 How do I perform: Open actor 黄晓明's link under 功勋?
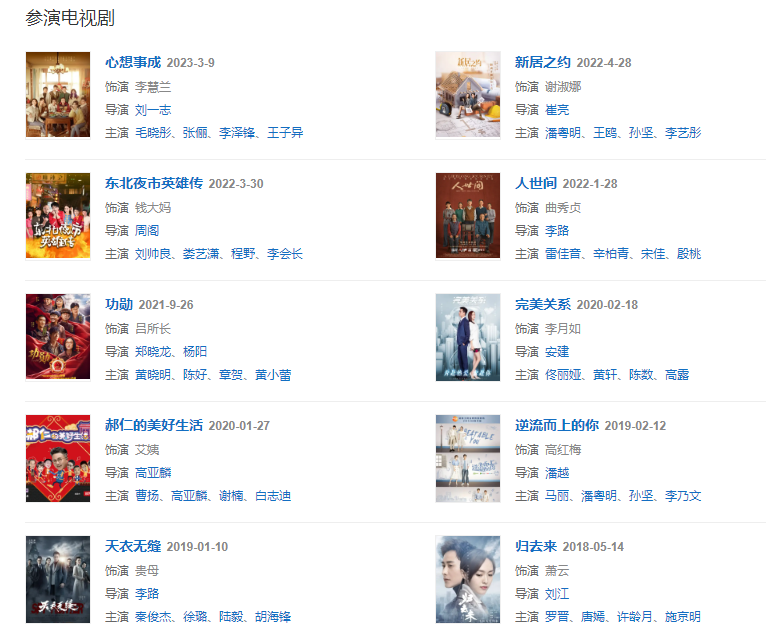[153, 375]
